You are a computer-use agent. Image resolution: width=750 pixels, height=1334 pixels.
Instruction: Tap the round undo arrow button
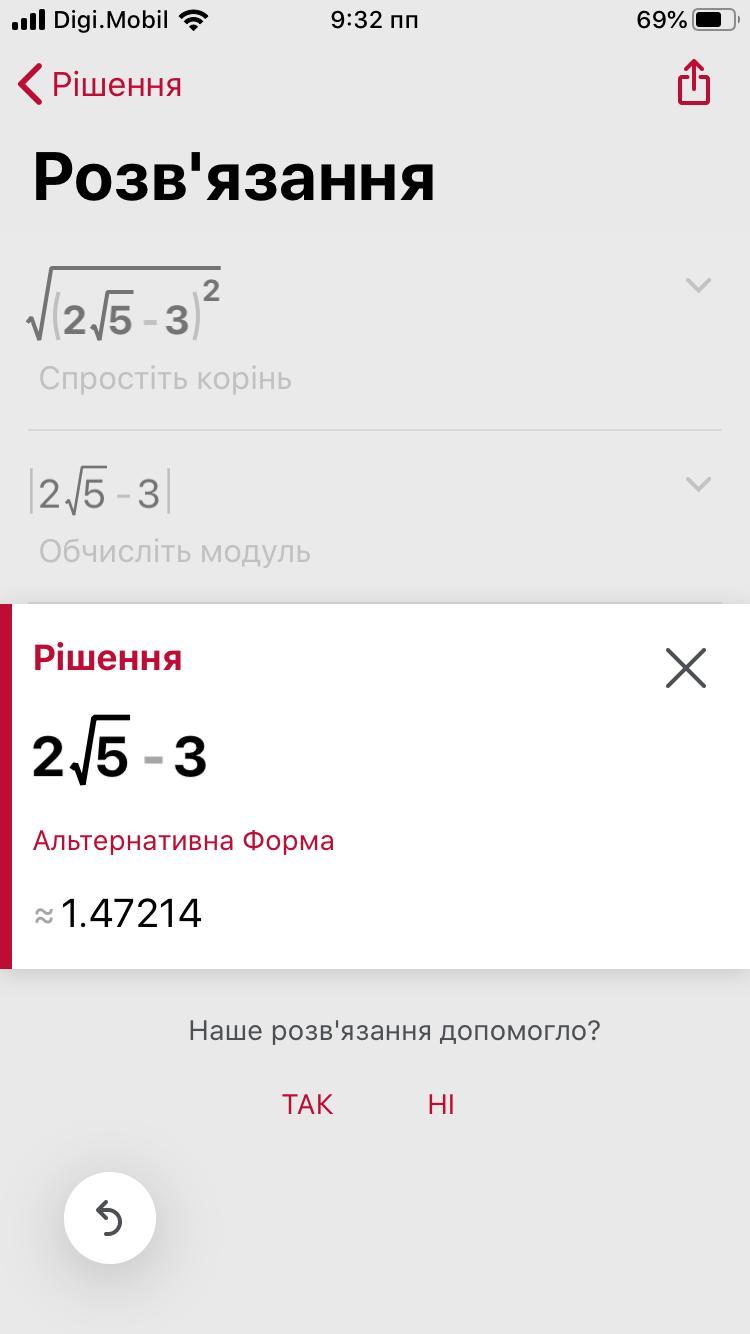point(110,1218)
